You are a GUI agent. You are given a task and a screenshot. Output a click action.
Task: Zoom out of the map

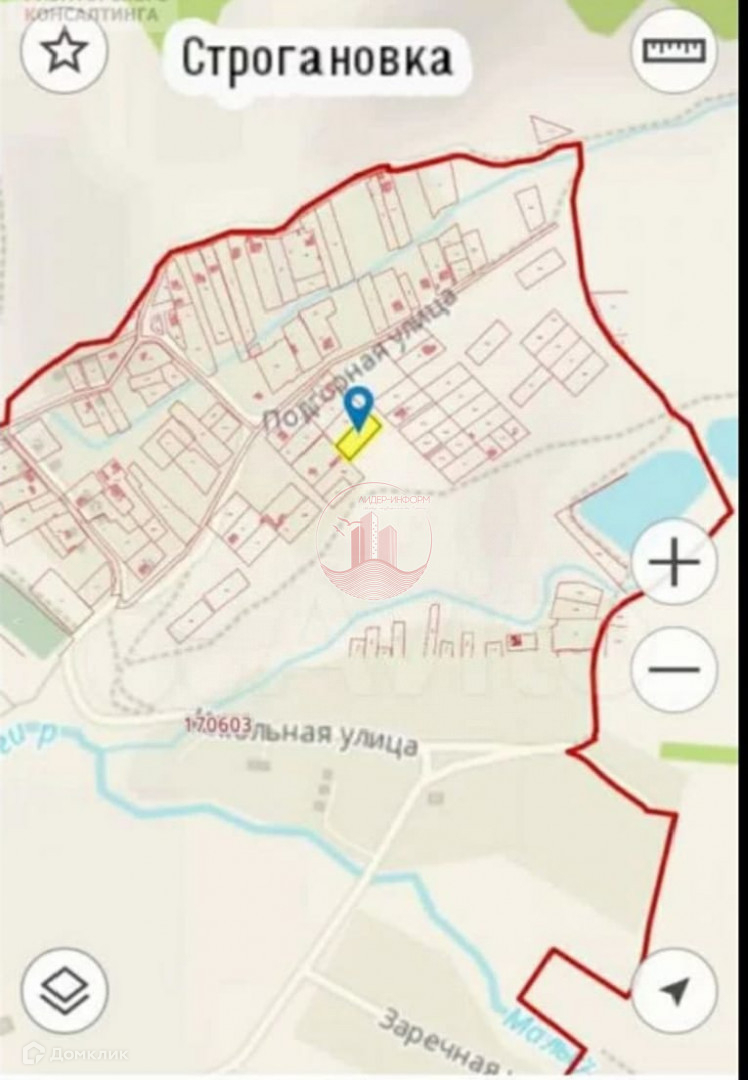click(x=674, y=669)
